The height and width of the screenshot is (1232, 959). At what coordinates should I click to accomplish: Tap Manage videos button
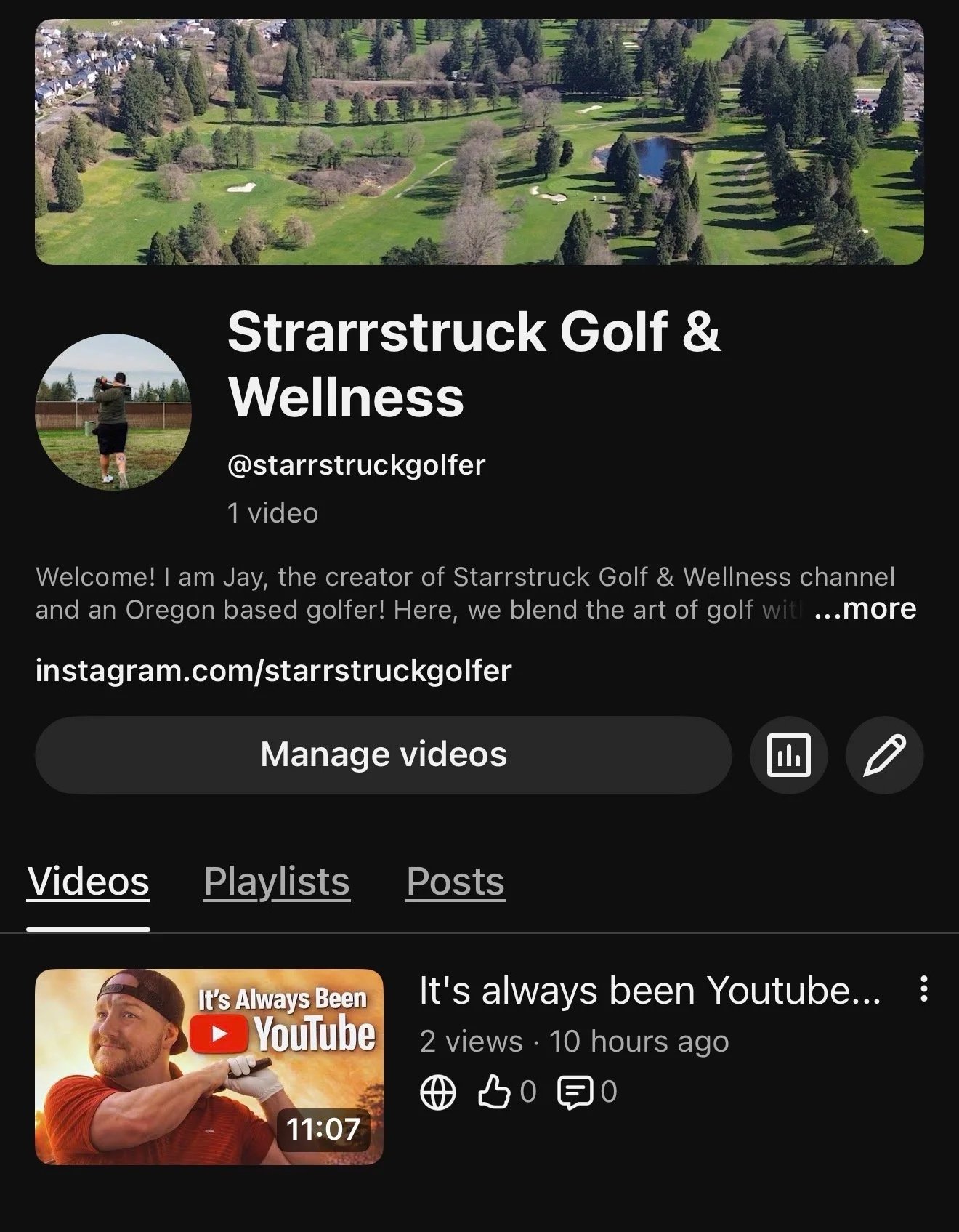[383, 755]
